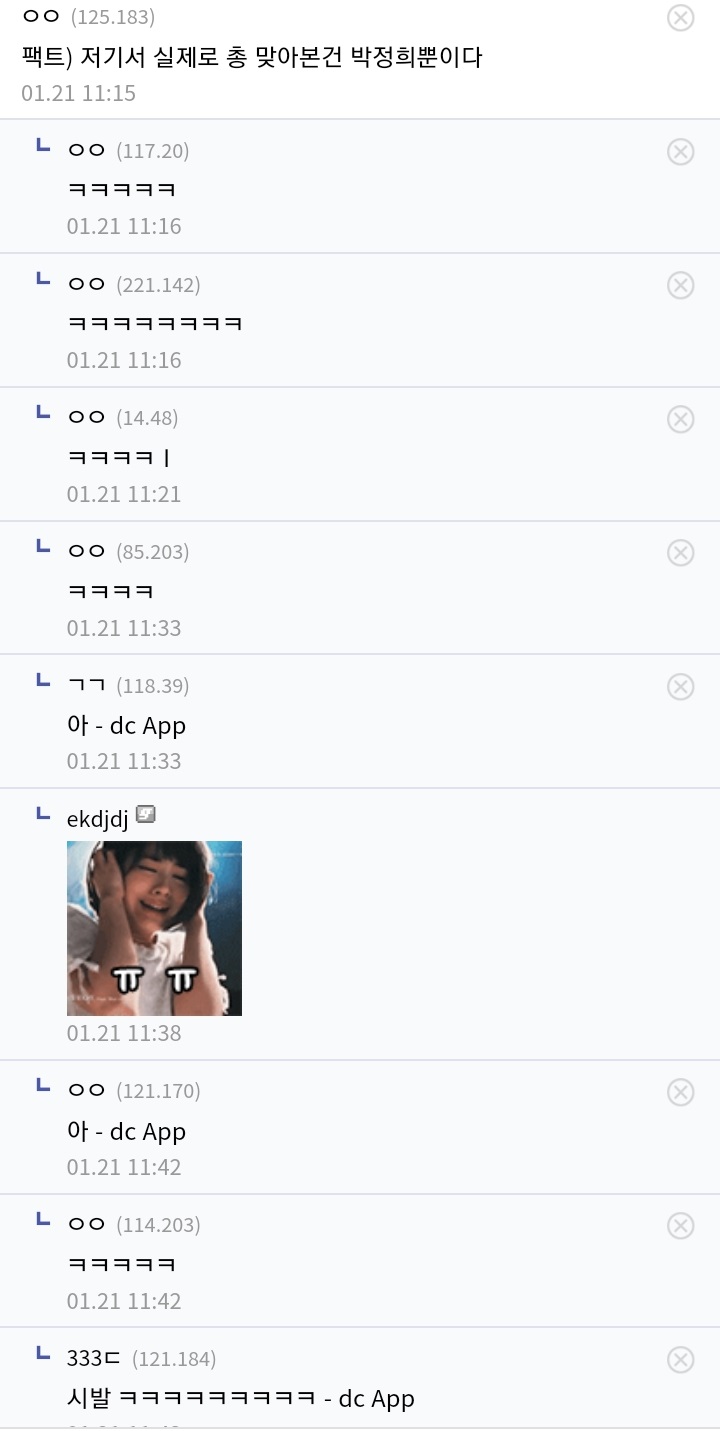Remove the reply from 221.142

(x=680, y=285)
